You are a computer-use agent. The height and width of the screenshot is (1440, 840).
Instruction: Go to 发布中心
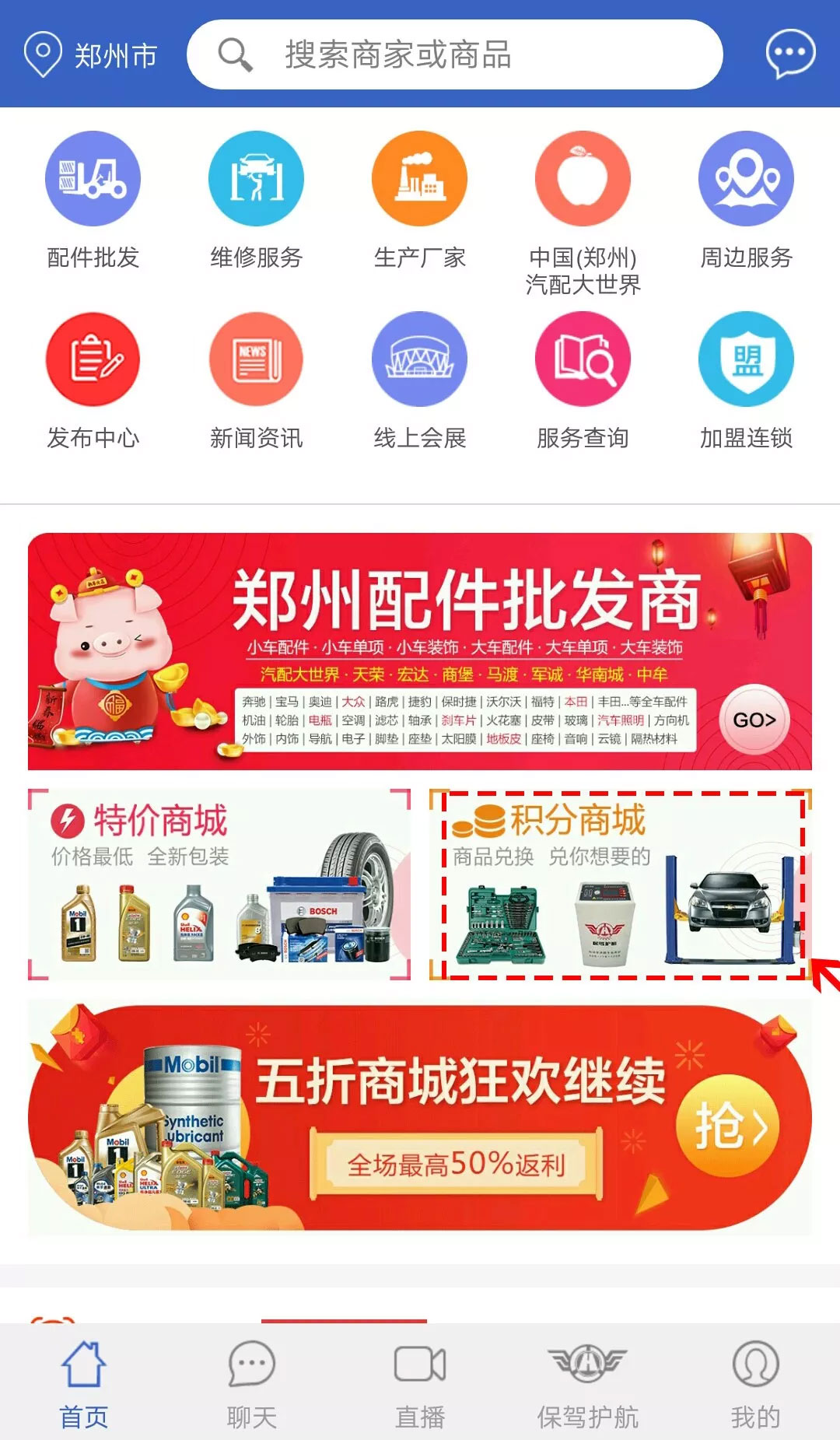[93, 381]
